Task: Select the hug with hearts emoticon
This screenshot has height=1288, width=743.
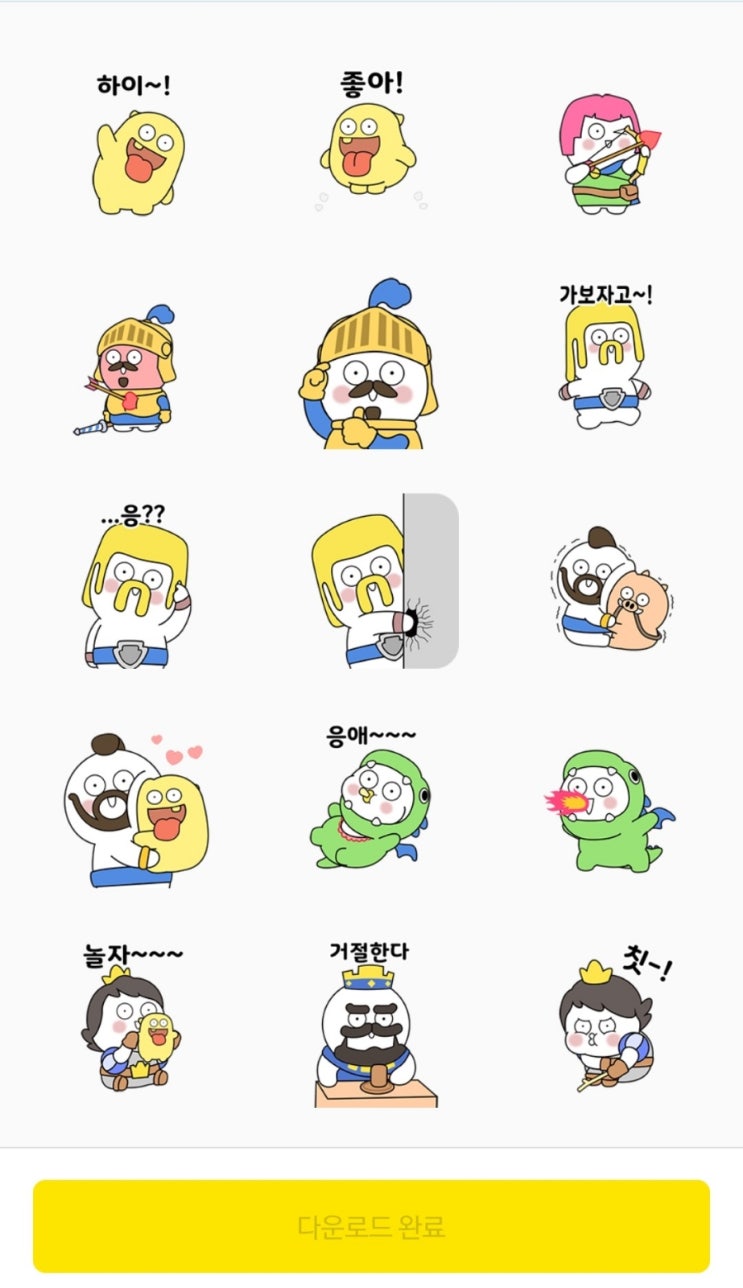Action: coord(134,810)
